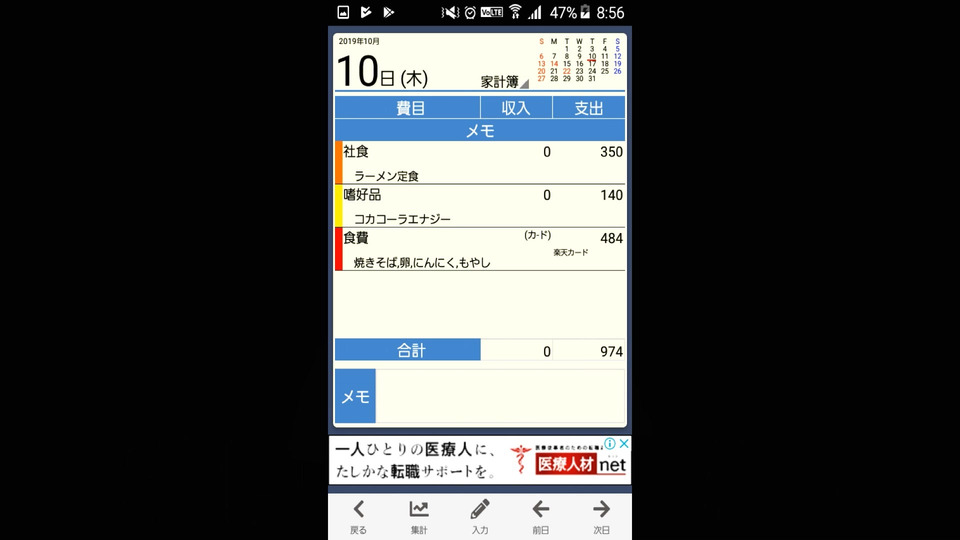The width and height of the screenshot is (960, 540).
Task: Go back with 戻る button
Action: click(359, 517)
